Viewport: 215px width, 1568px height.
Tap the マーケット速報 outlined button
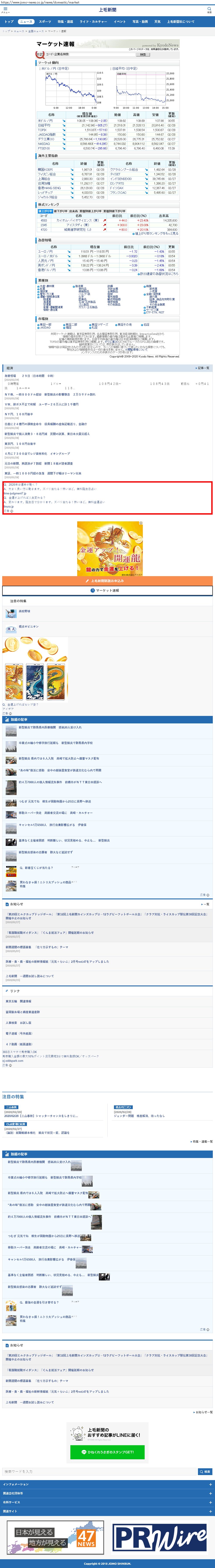coord(108,590)
